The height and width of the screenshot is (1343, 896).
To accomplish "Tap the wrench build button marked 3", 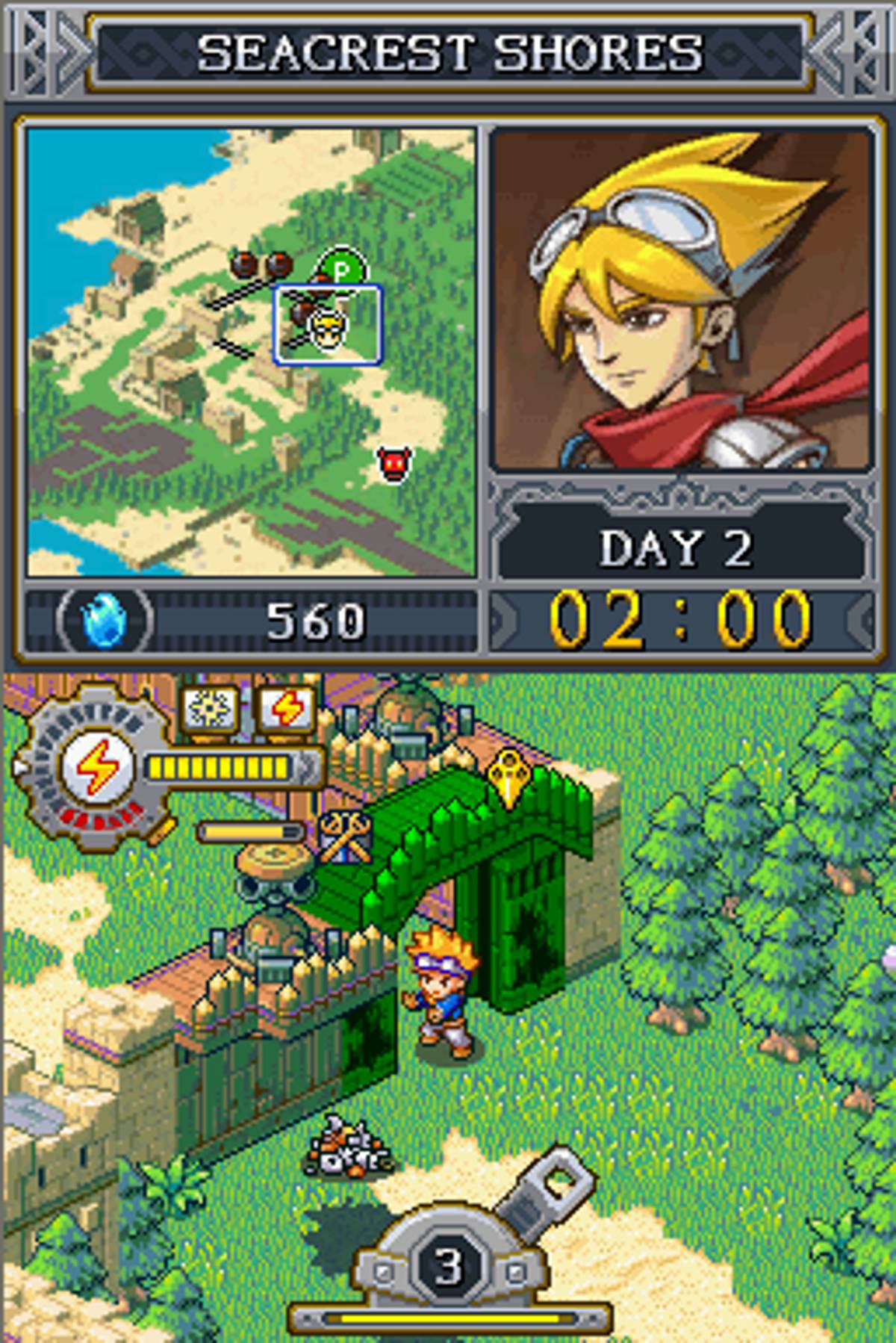I will pyautogui.click(x=448, y=1265).
